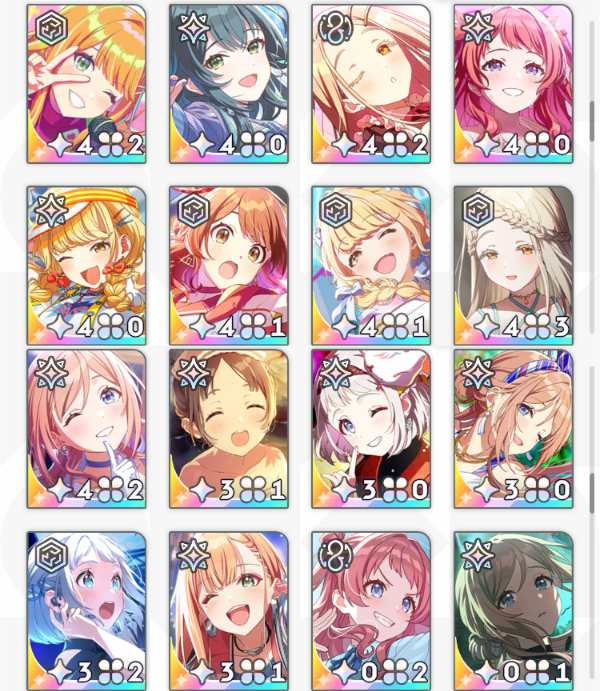Open the peach-haired finger-to-lips card
Viewport: 600px width, 691px height.
coord(86,429)
